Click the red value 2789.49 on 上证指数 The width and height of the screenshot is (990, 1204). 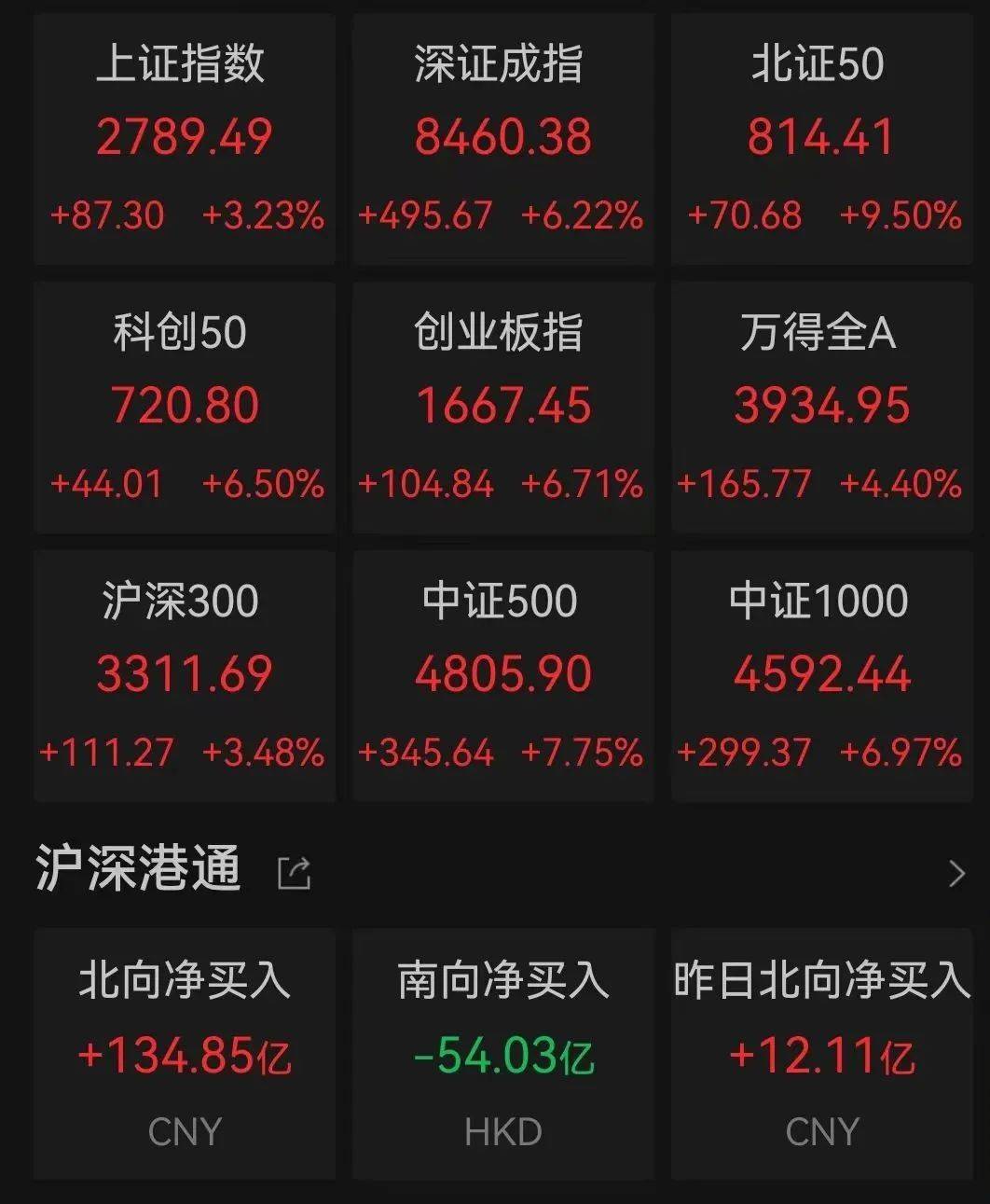(x=184, y=136)
